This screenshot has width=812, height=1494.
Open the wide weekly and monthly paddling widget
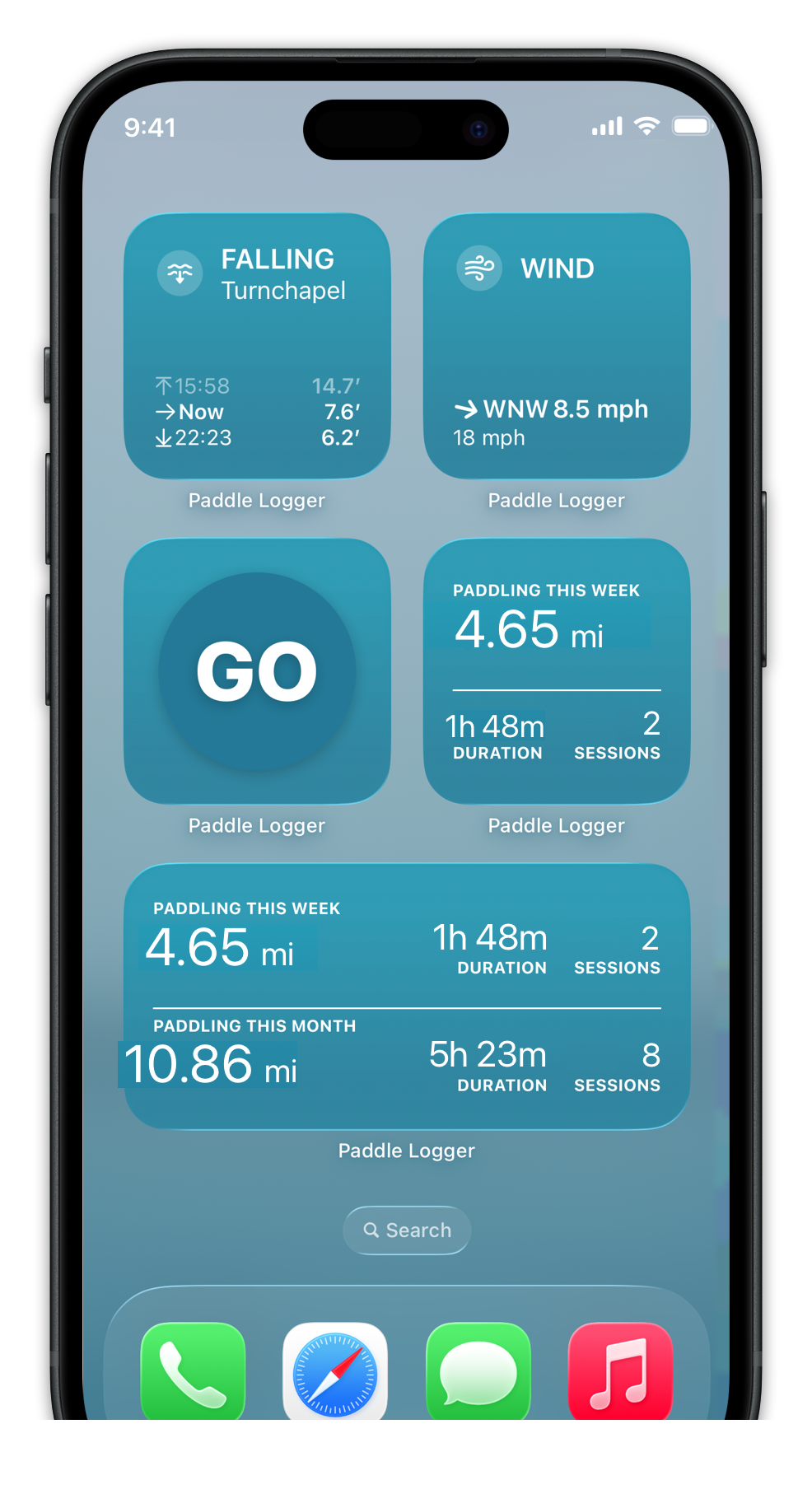coord(407,997)
